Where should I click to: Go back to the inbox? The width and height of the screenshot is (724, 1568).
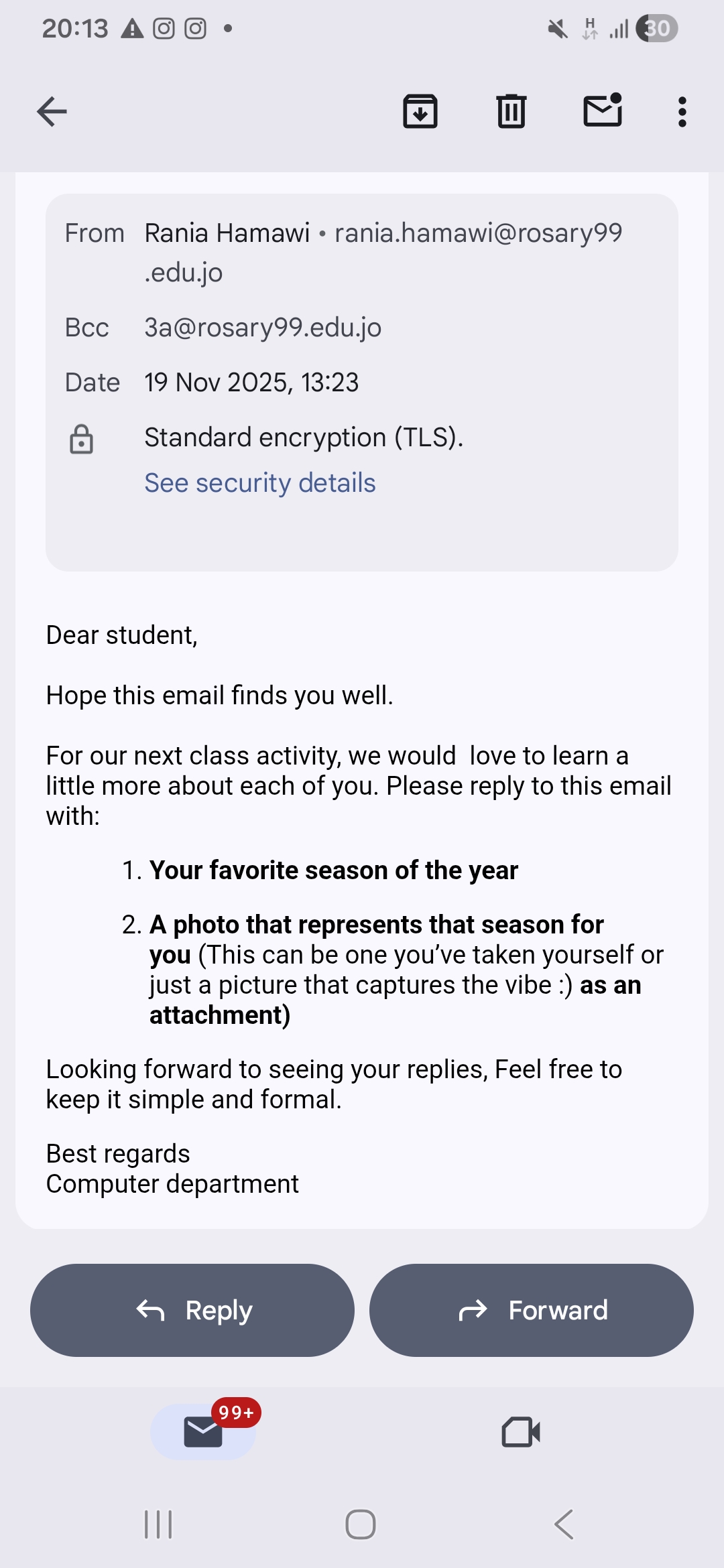tap(52, 111)
